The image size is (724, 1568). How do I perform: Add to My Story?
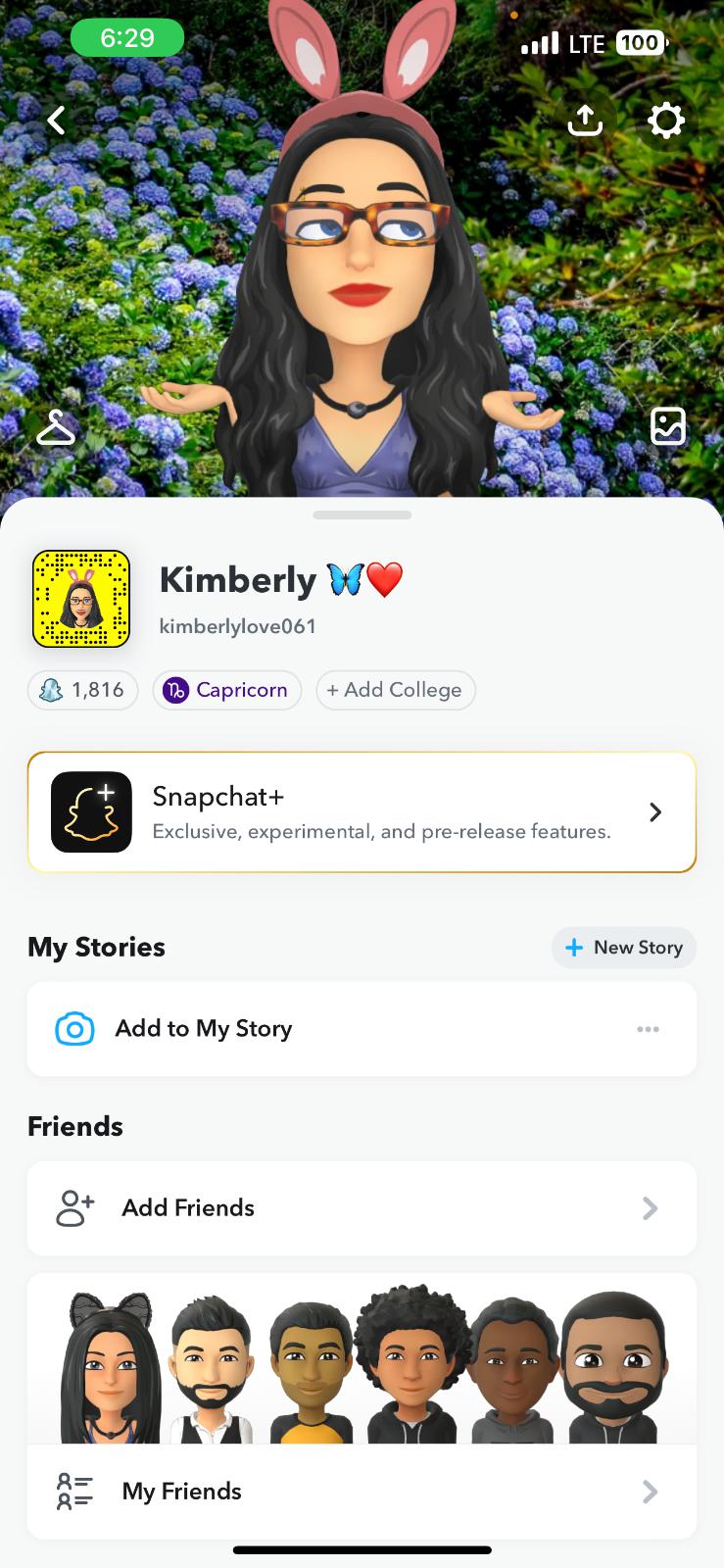pyautogui.click(x=203, y=1028)
